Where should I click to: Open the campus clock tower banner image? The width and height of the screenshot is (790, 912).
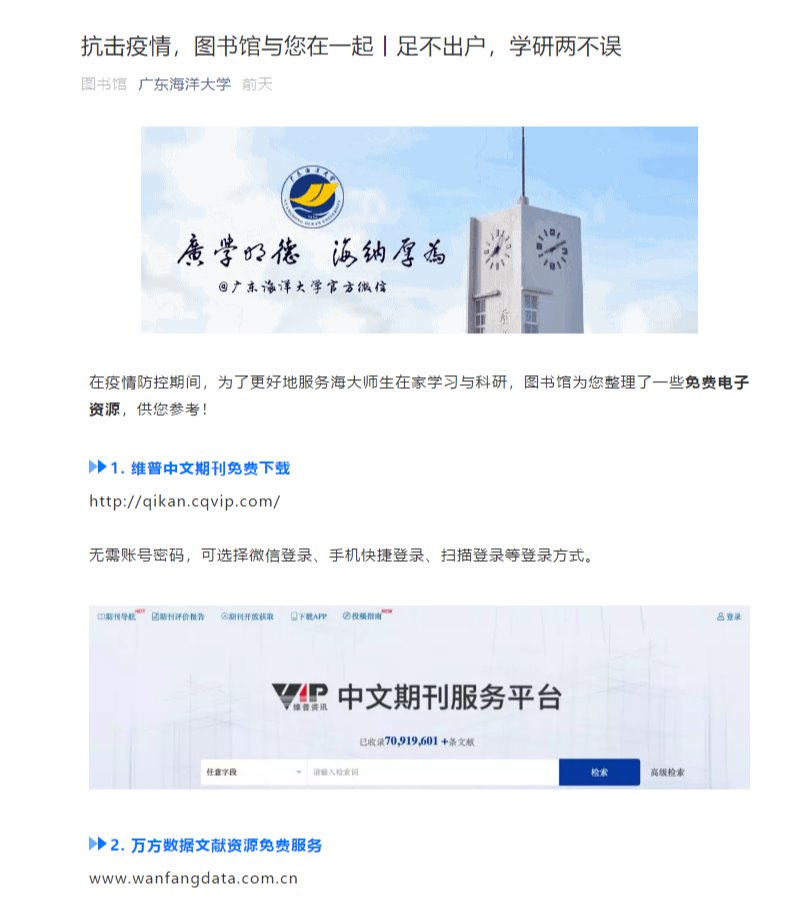419,230
